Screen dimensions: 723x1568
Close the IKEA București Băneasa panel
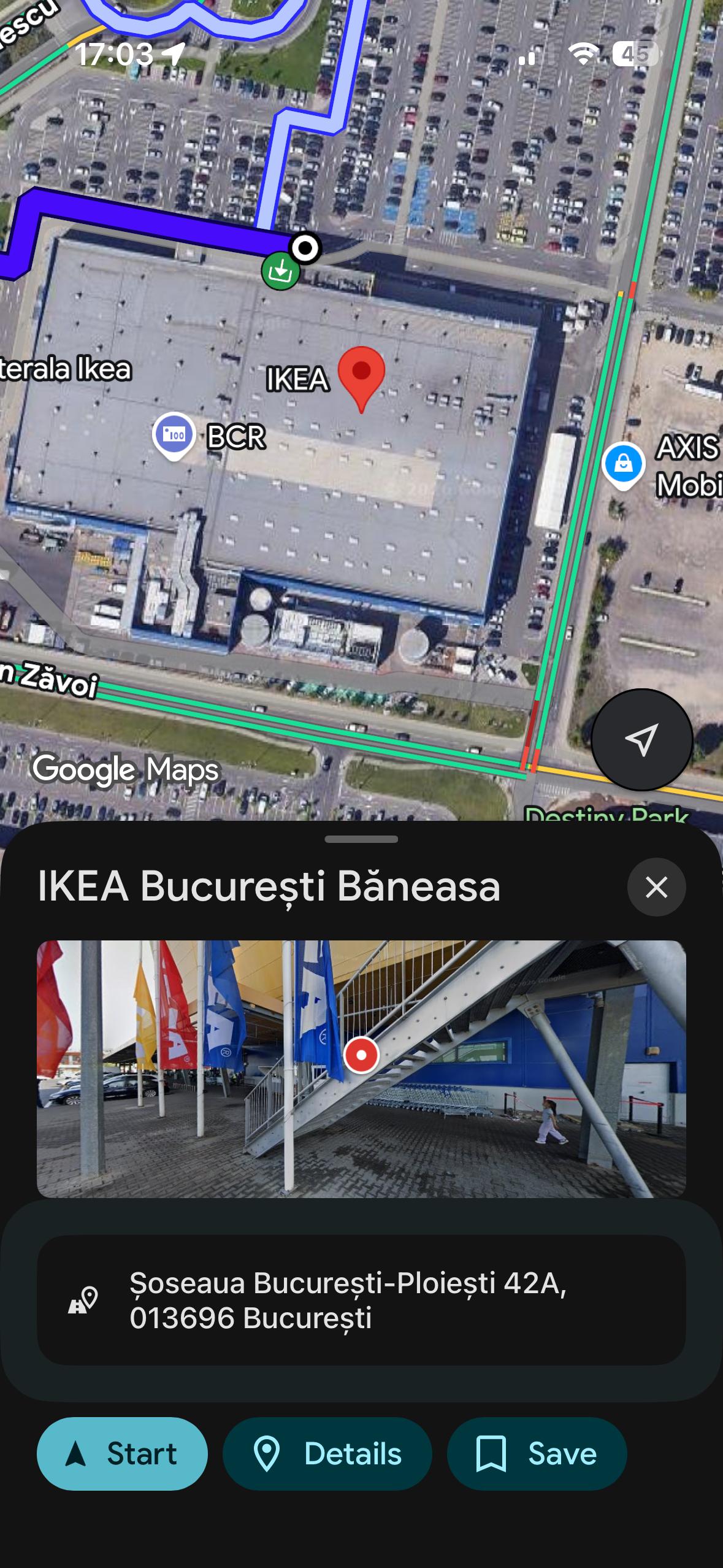pos(656,887)
